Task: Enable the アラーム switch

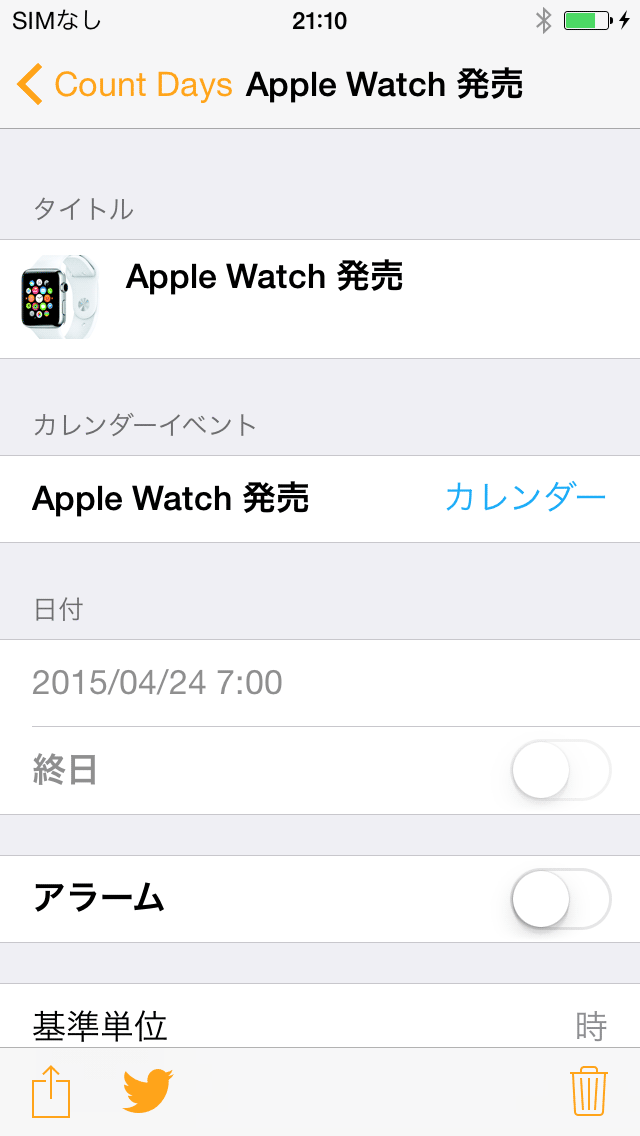Action: 561,898
